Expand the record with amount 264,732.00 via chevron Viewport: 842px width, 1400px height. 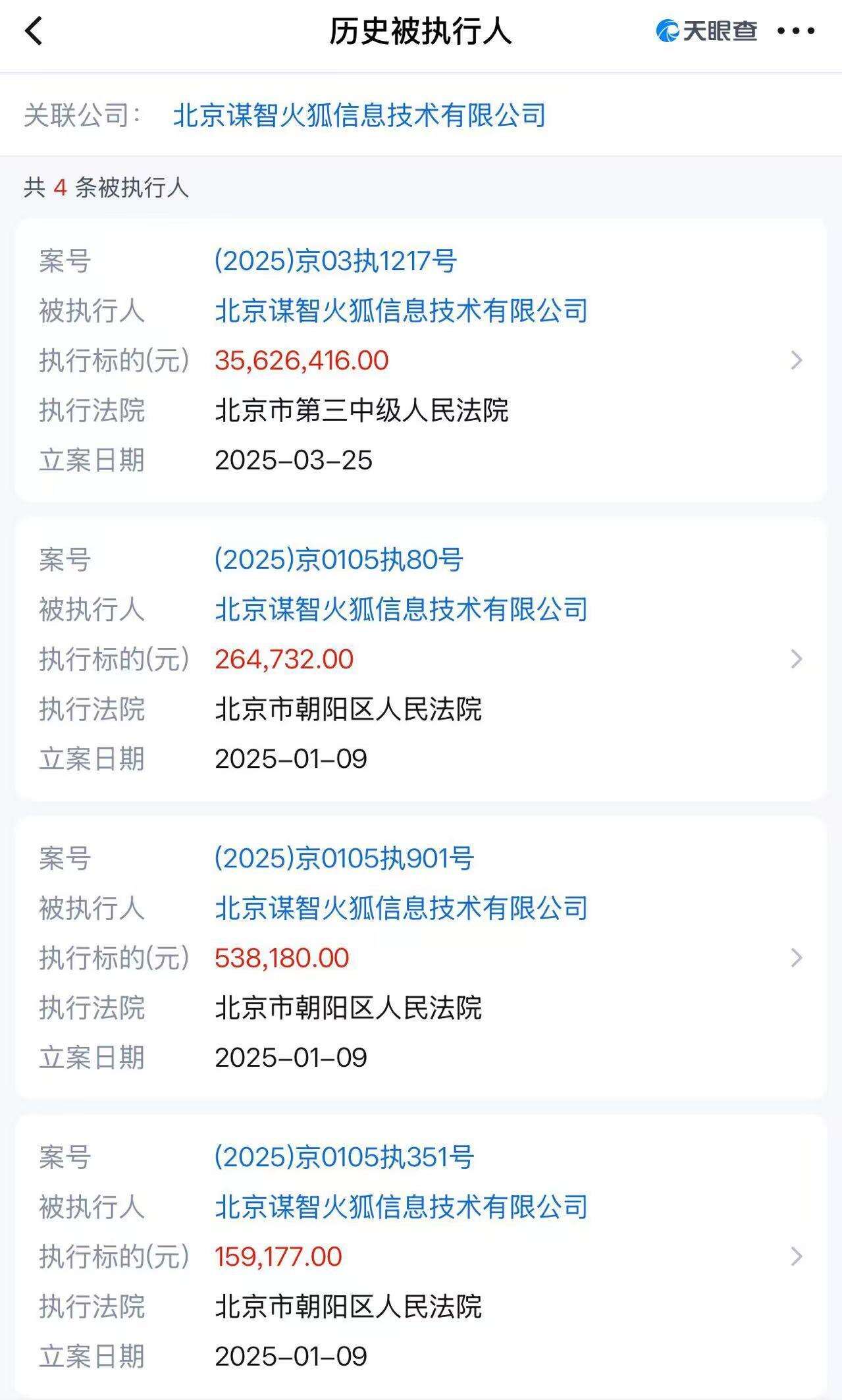tap(797, 659)
